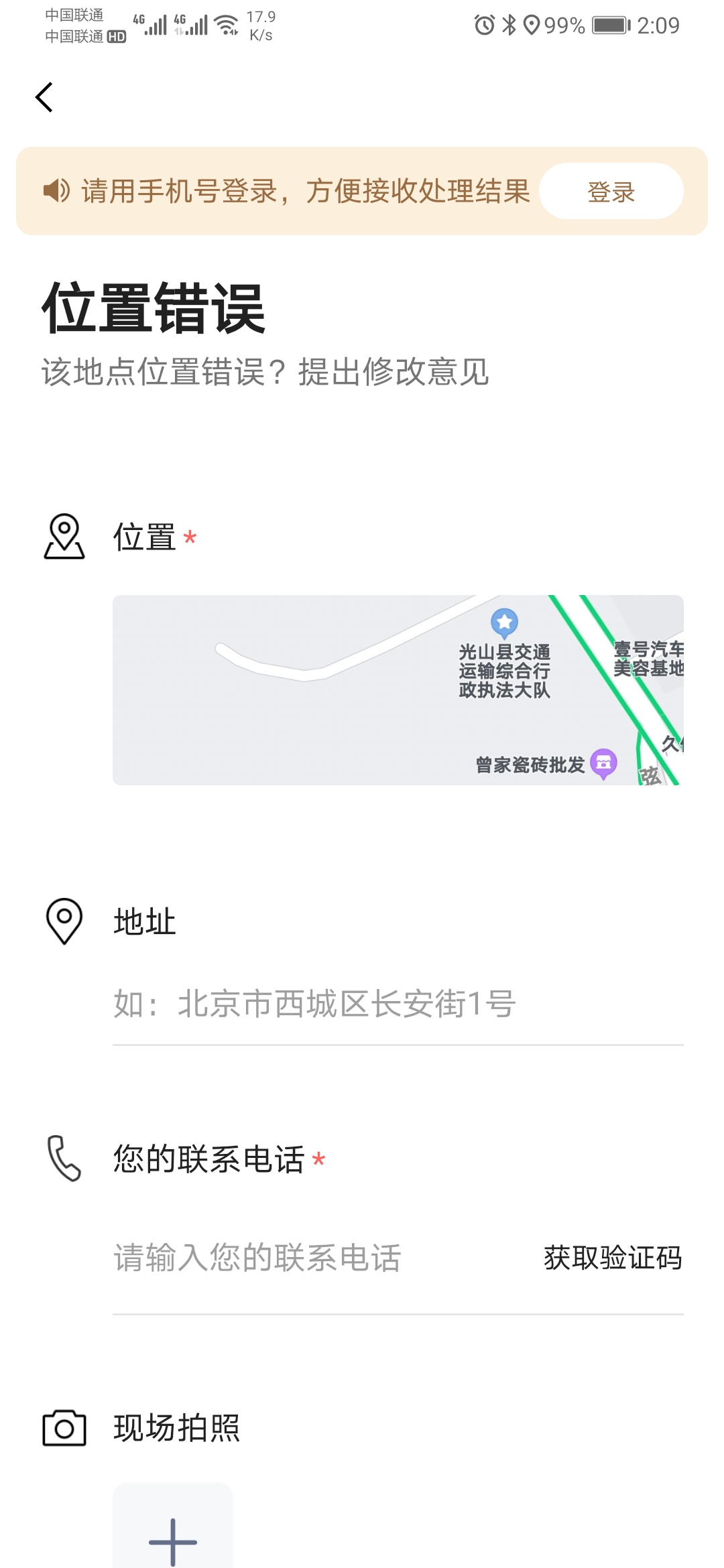Image resolution: width=724 pixels, height=1568 pixels.
Task: Click the back arrow at top left
Action: (x=44, y=98)
